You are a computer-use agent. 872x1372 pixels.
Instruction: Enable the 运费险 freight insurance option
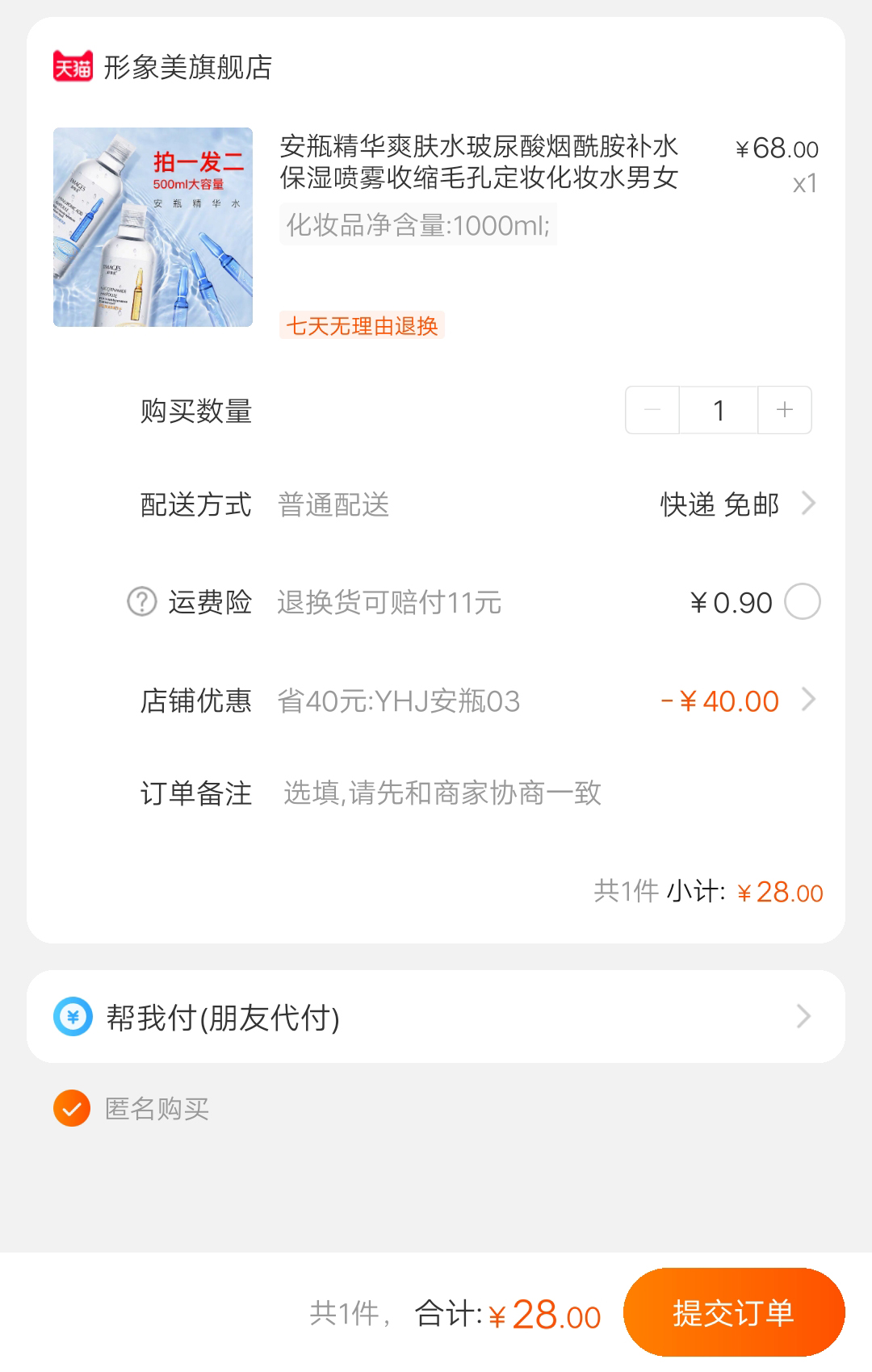click(803, 601)
